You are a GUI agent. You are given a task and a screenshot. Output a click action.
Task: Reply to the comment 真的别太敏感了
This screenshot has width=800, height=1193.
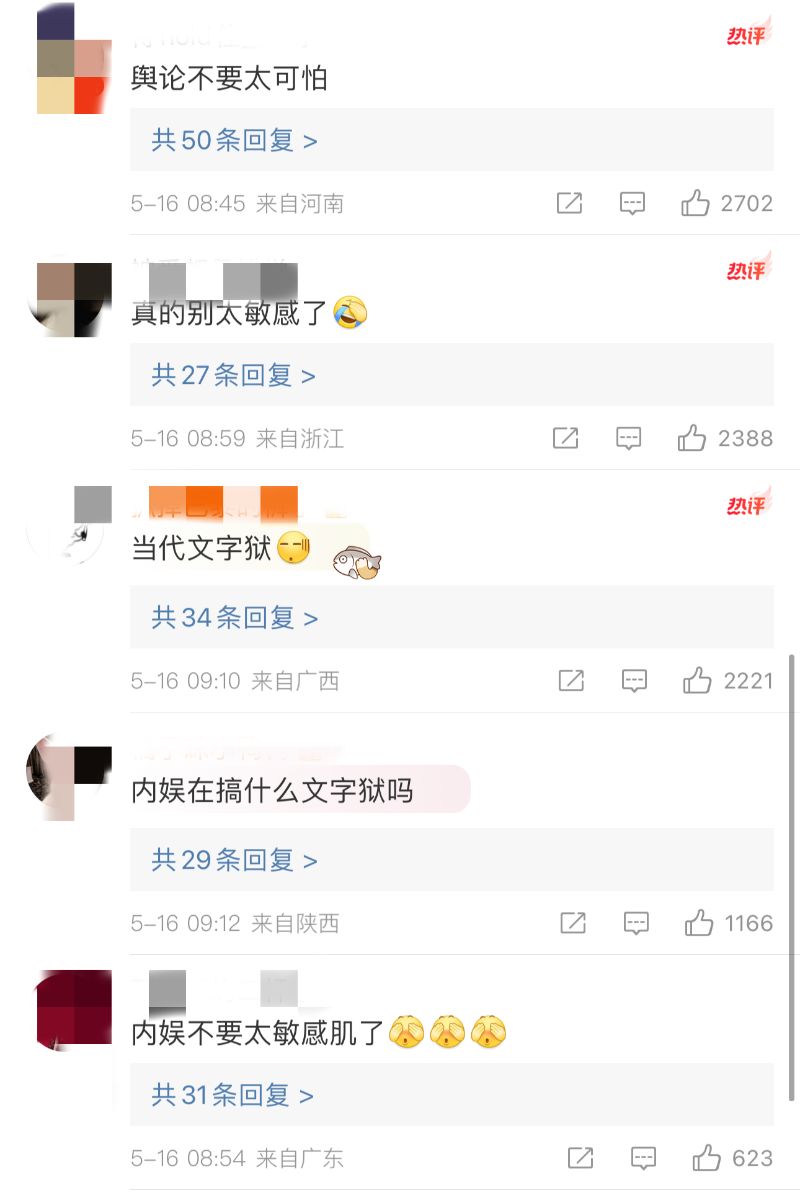click(x=628, y=438)
